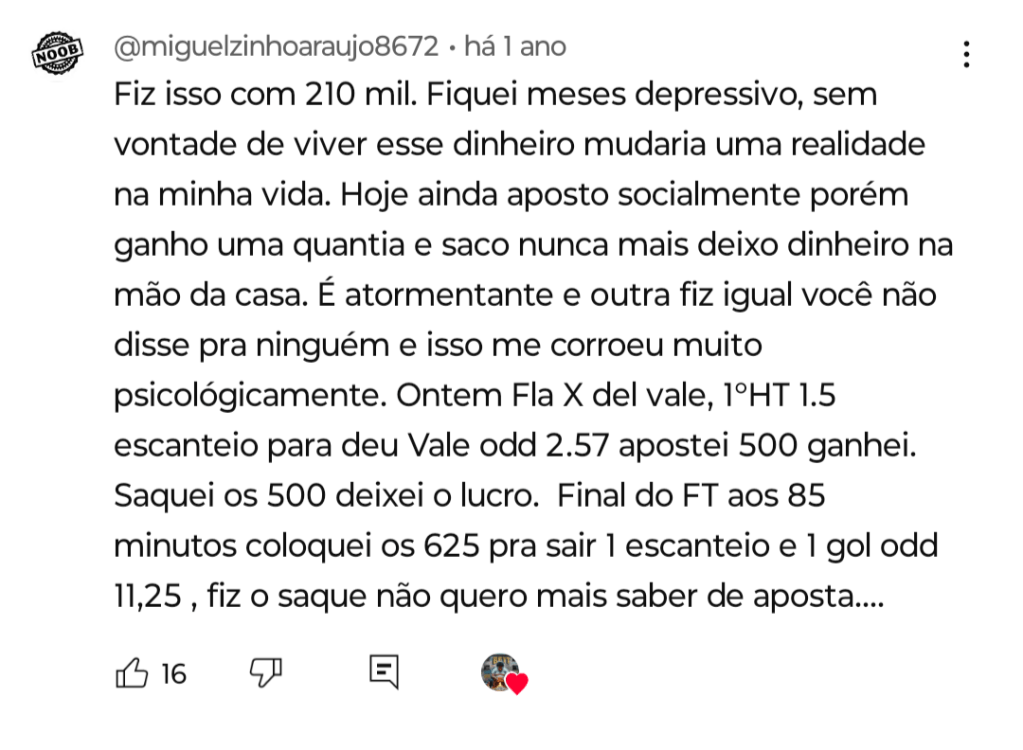This screenshot has width=1023, height=750.
Task: Open the @miguelzinhoaraujo8672 channel handle
Action: coord(276,47)
